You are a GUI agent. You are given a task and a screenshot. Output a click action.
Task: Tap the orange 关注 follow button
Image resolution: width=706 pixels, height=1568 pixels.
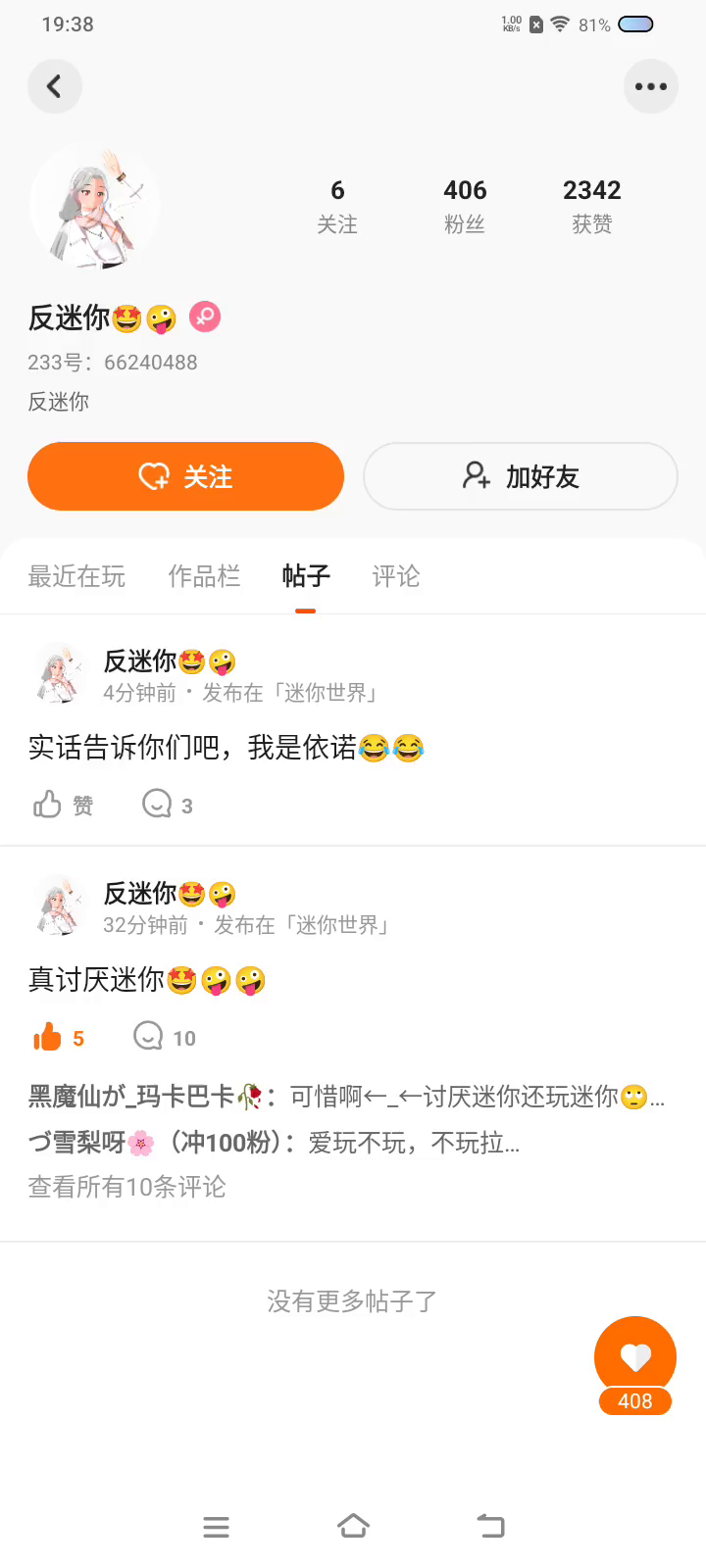(185, 476)
